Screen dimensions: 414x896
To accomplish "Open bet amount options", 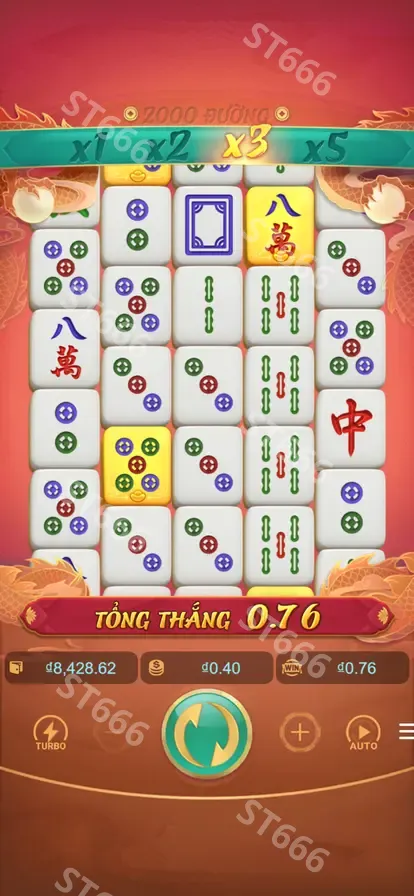I will [x=207, y=668].
